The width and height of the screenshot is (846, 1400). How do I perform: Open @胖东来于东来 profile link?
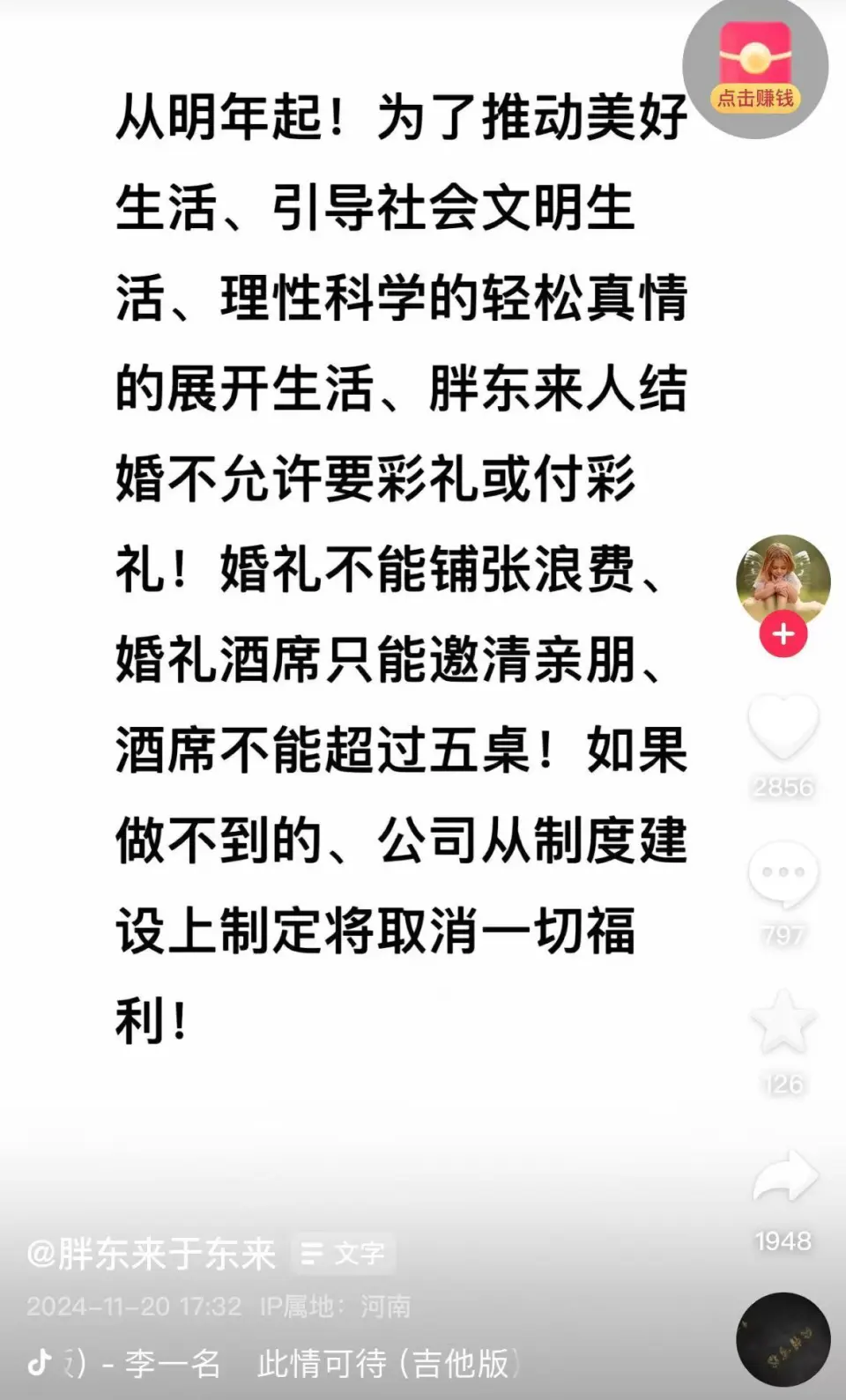(152, 1254)
